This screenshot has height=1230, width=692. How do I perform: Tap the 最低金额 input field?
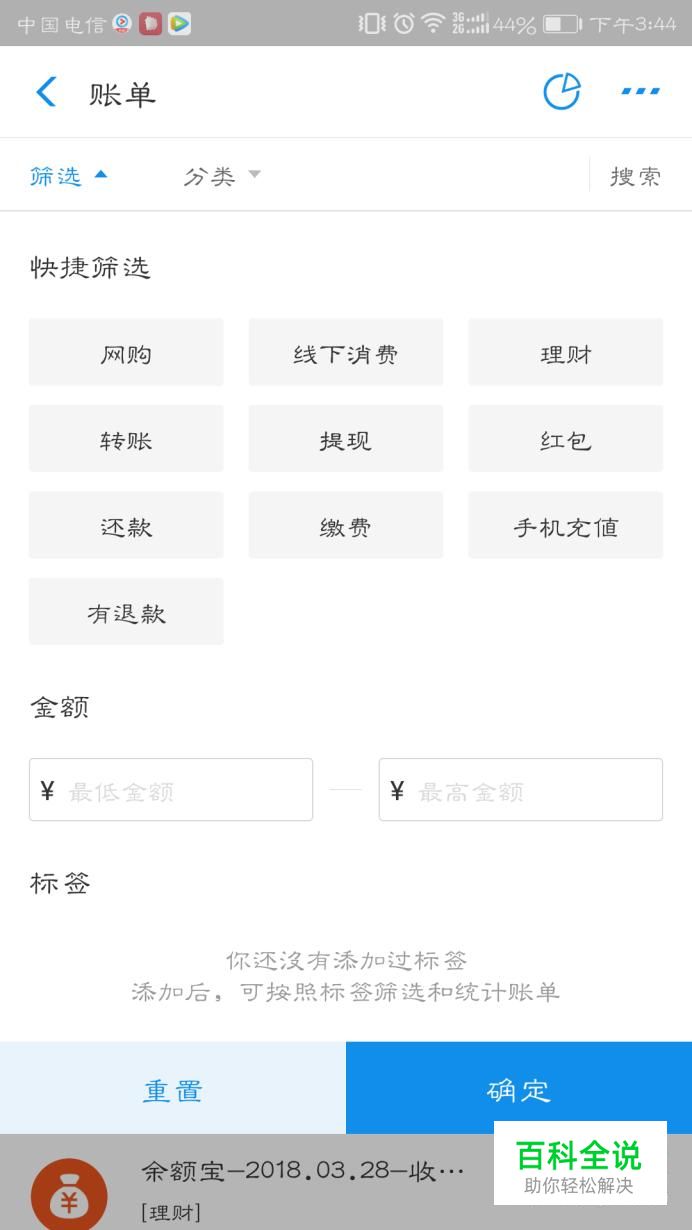171,790
